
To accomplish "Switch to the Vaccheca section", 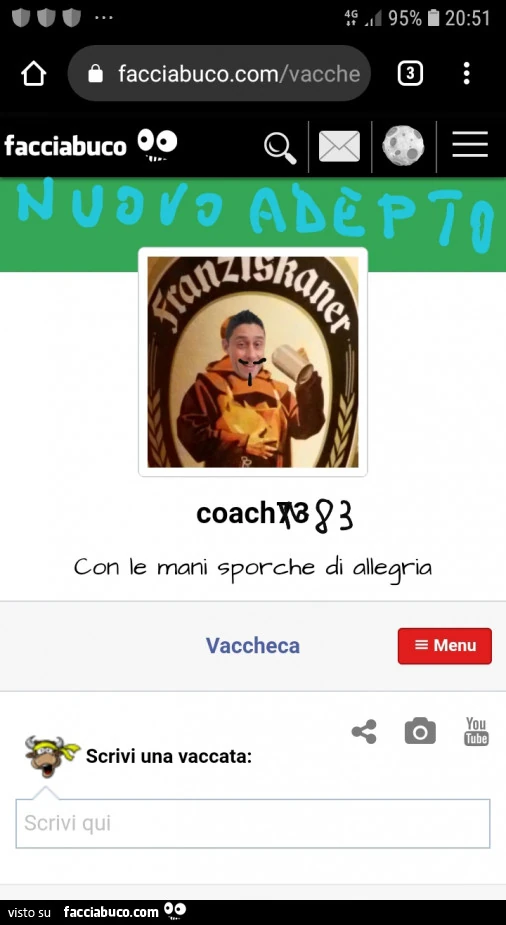I will point(252,645).
